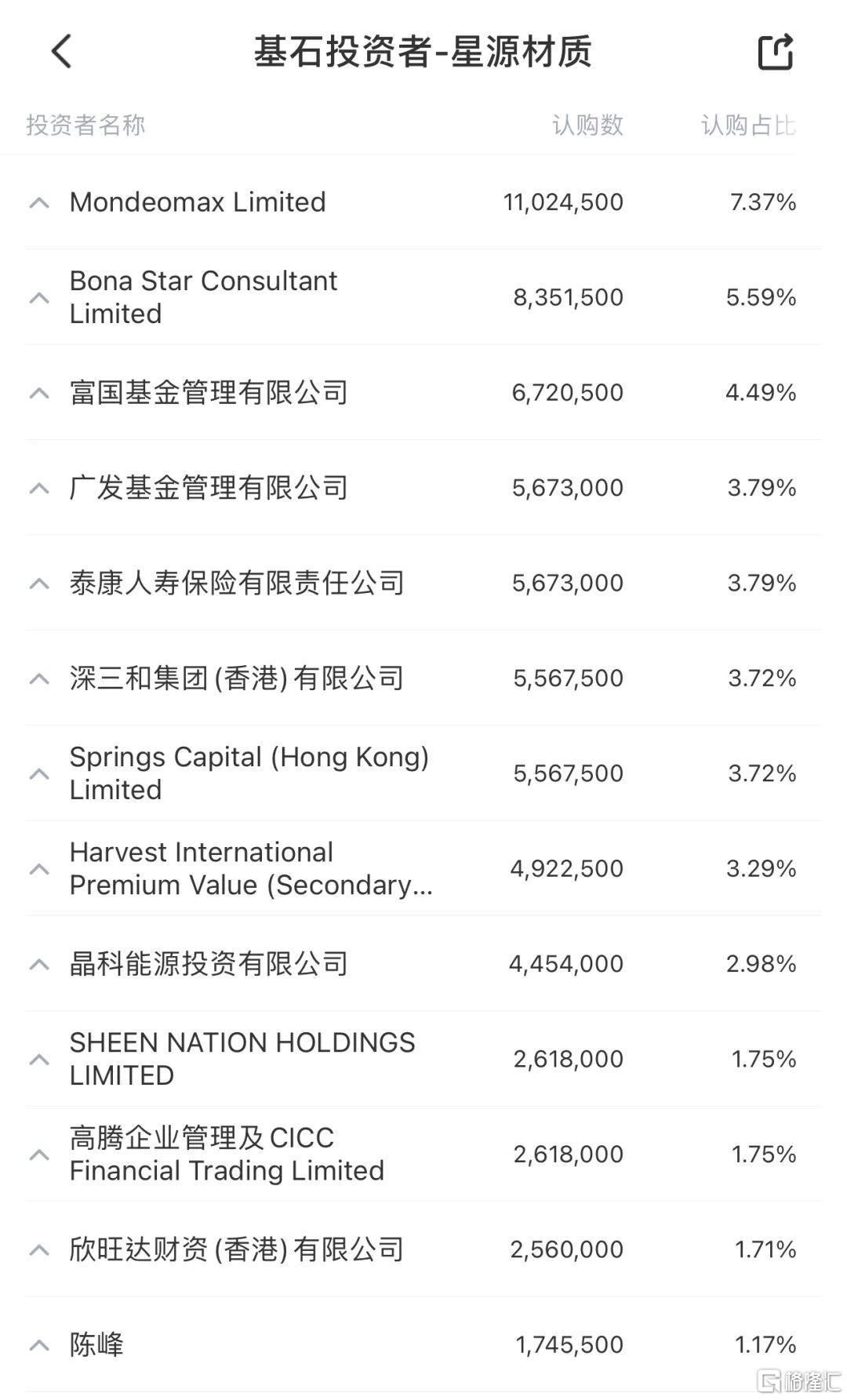Share the cornerstone investors page
This screenshot has height=1400, width=847.
click(x=776, y=52)
